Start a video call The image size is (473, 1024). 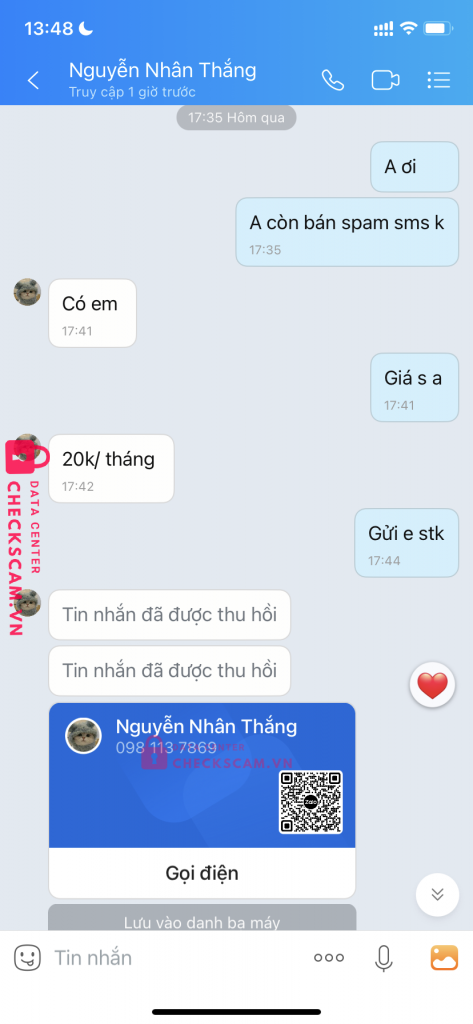point(385,80)
